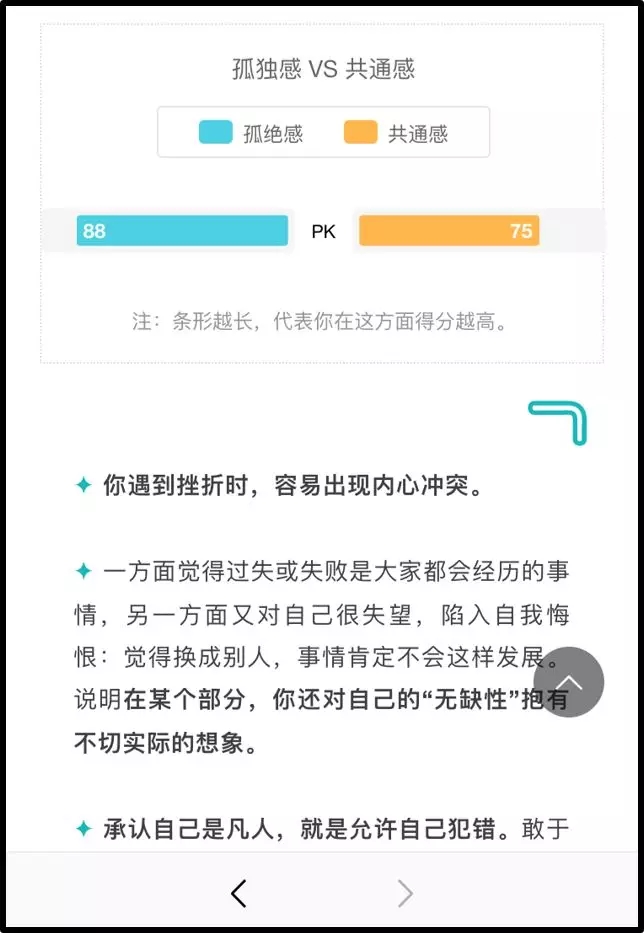The image size is (644, 933).
Task: Tap the scroll-to-top floating button
Action: [568, 682]
